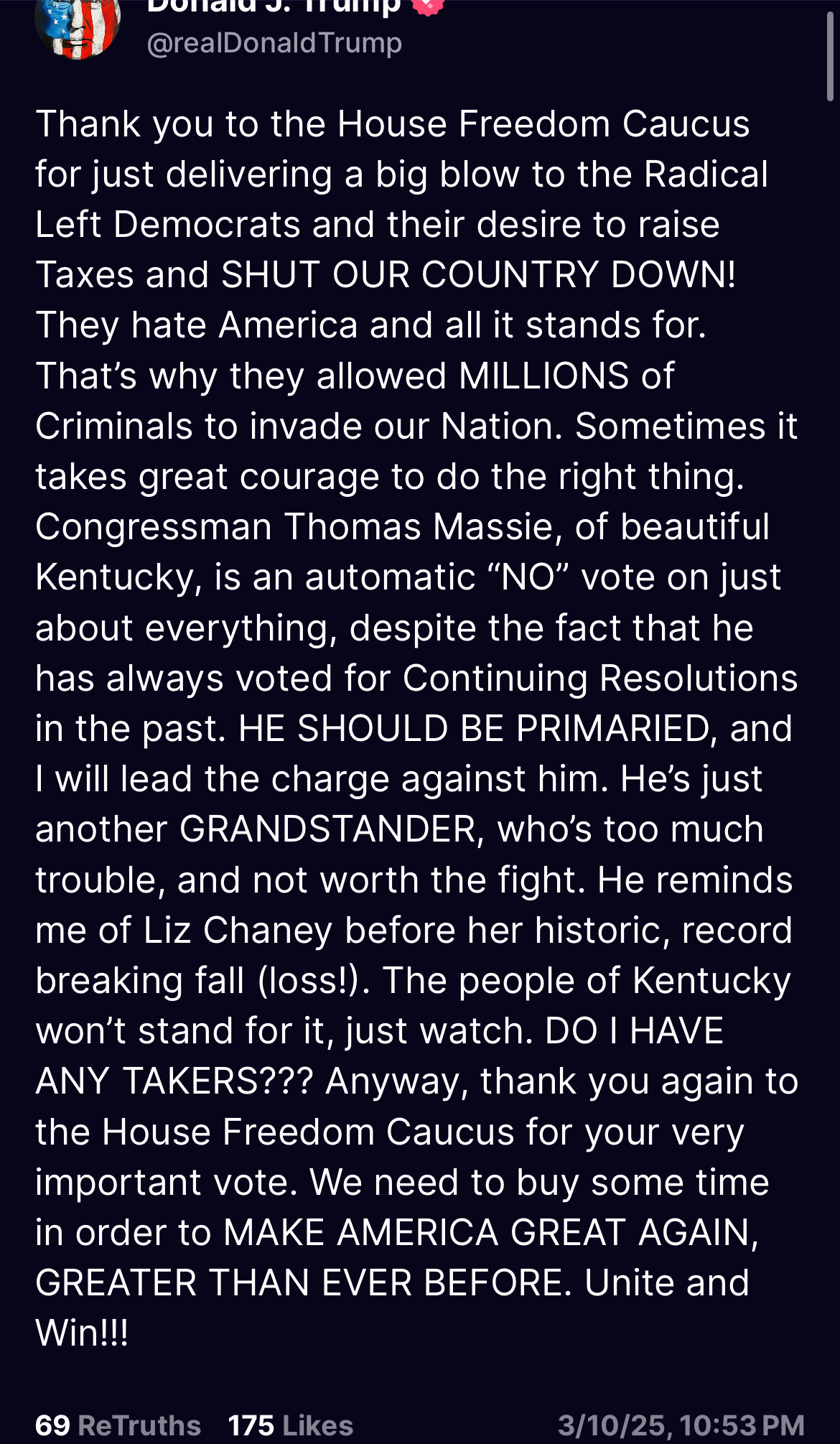View the 175 Likes list
Screen dimensions: 840x1444
(291, 1425)
